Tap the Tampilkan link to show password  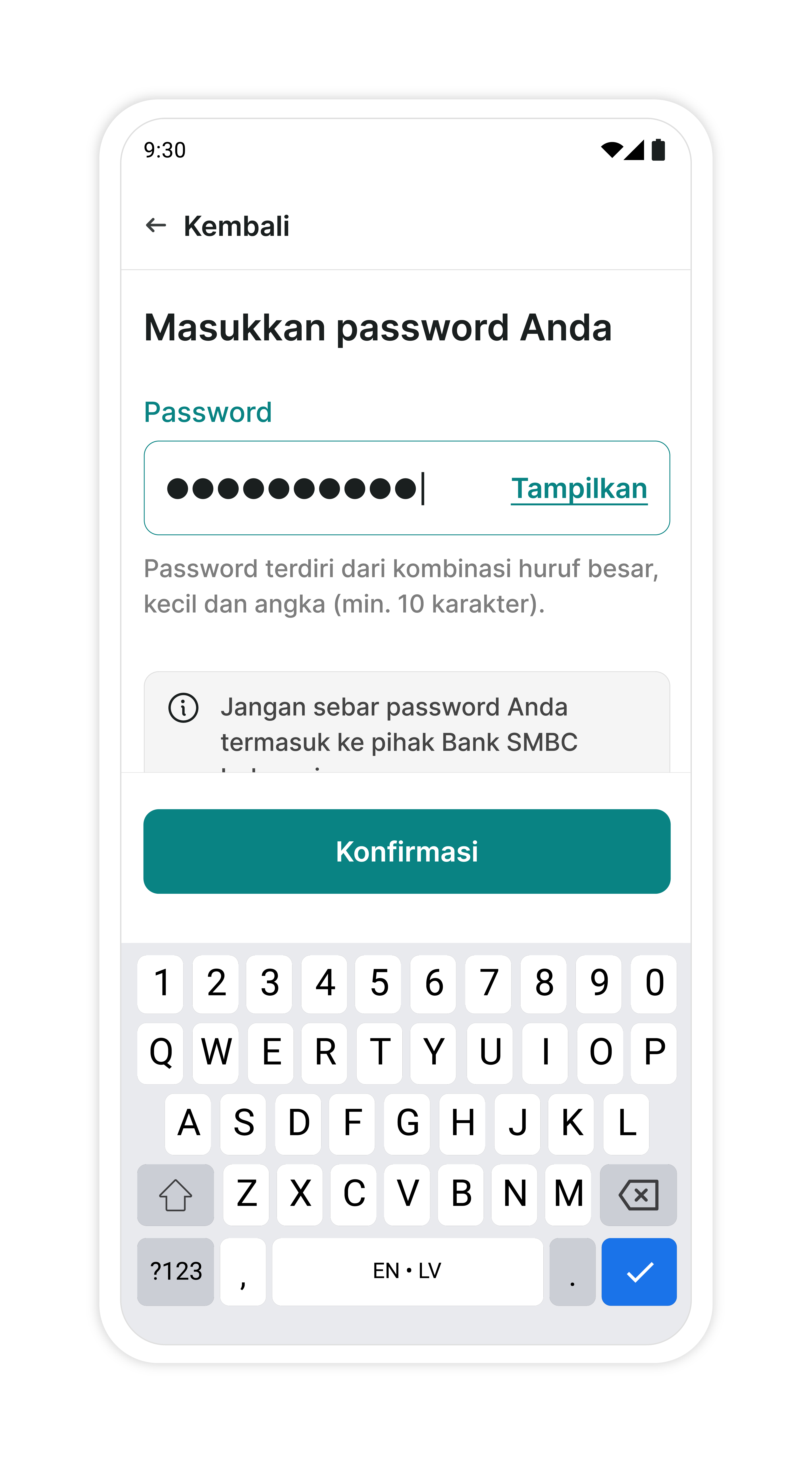click(x=579, y=489)
